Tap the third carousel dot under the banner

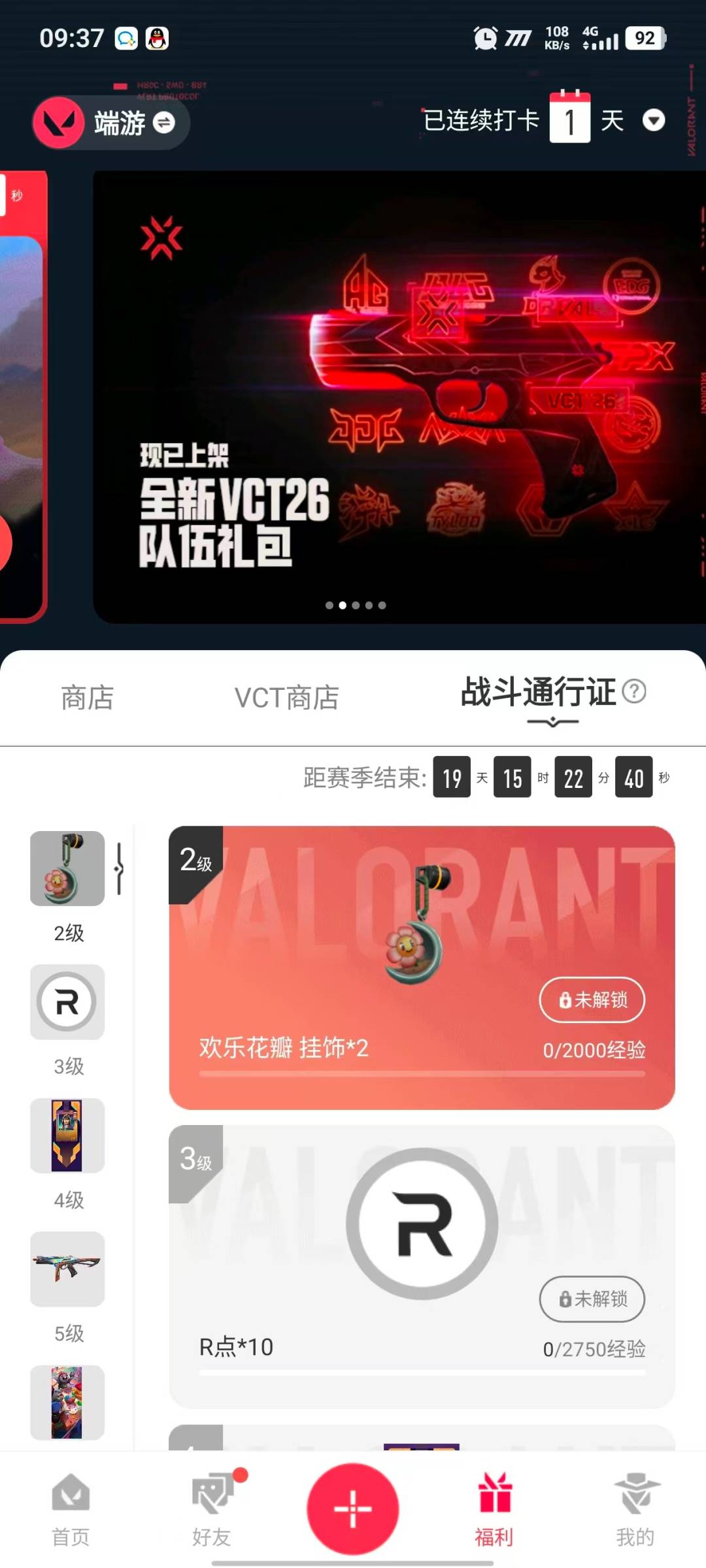click(x=356, y=606)
